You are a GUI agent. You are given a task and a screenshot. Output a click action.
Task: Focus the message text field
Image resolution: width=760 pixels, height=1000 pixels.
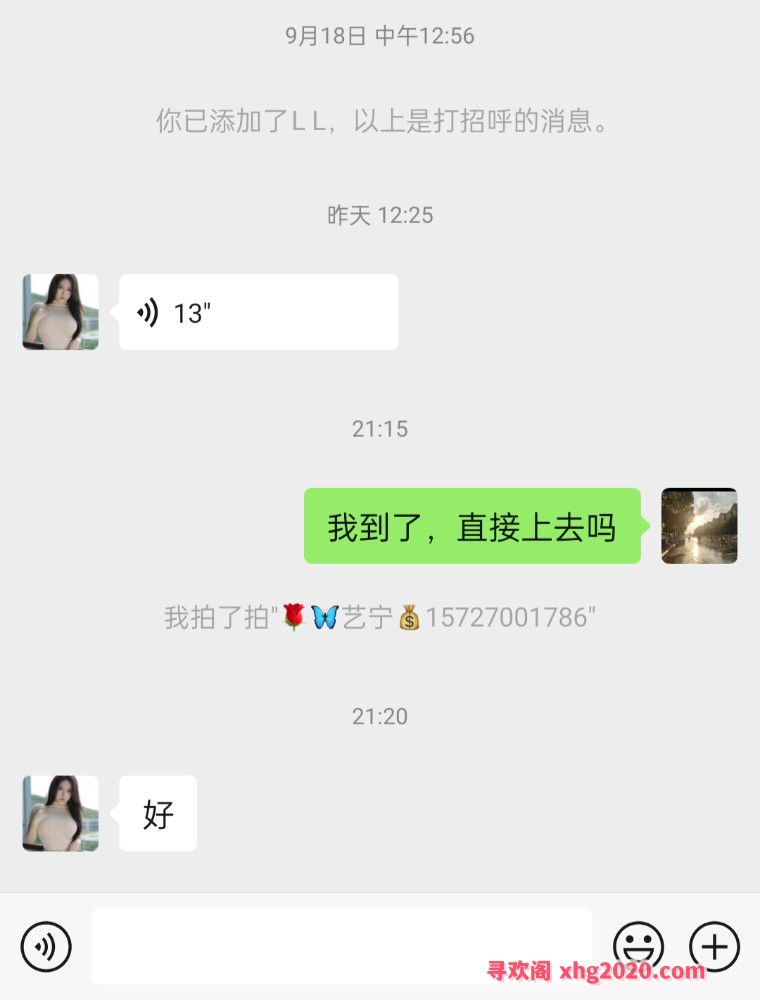coord(341,945)
